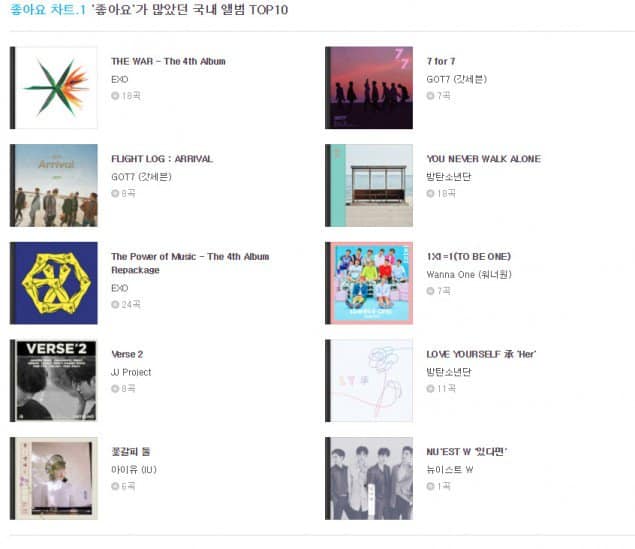Open the 꽃갈피 둘 album by 아이유
The image size is (635, 549).
click(130, 452)
